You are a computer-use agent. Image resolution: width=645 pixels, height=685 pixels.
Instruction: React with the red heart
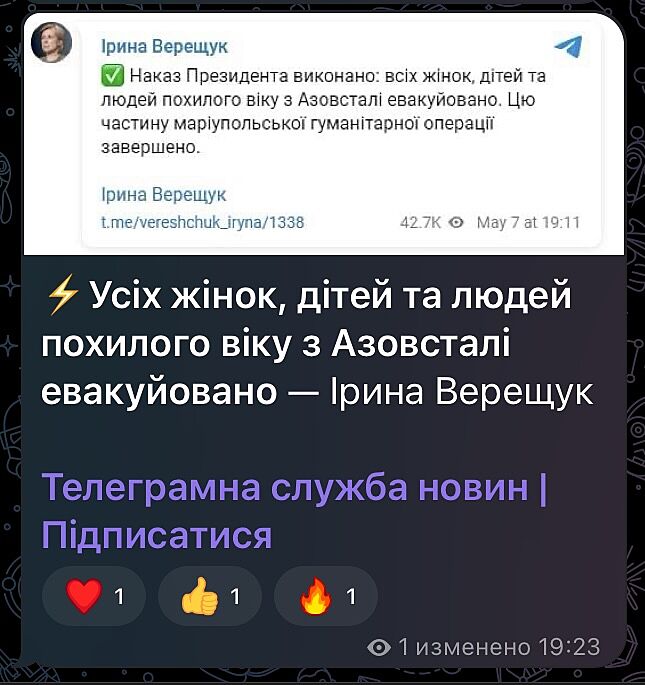pos(94,598)
